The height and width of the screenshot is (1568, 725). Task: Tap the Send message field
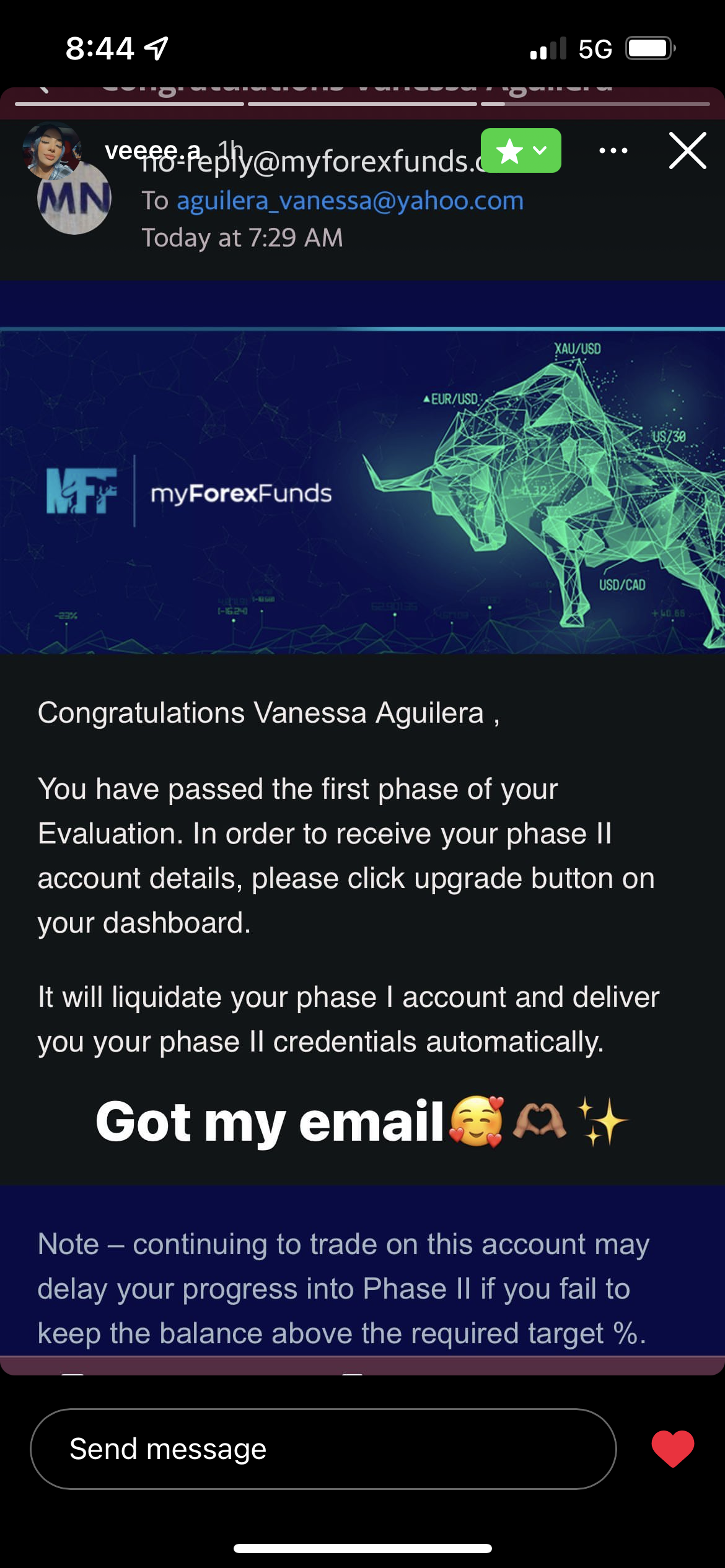pyautogui.click(x=322, y=1449)
